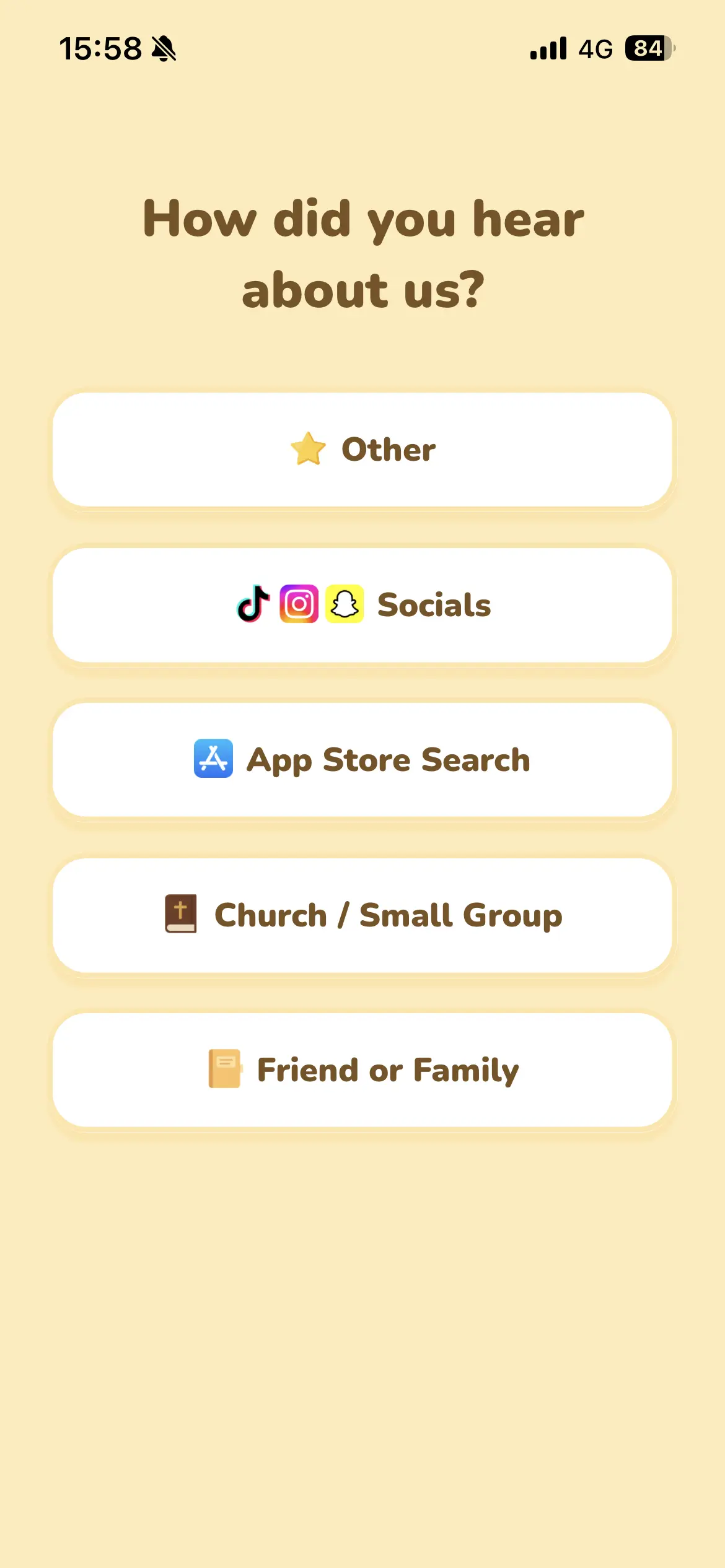The image size is (725, 1568).
Task: Select Church / Small Group
Action: point(362,915)
